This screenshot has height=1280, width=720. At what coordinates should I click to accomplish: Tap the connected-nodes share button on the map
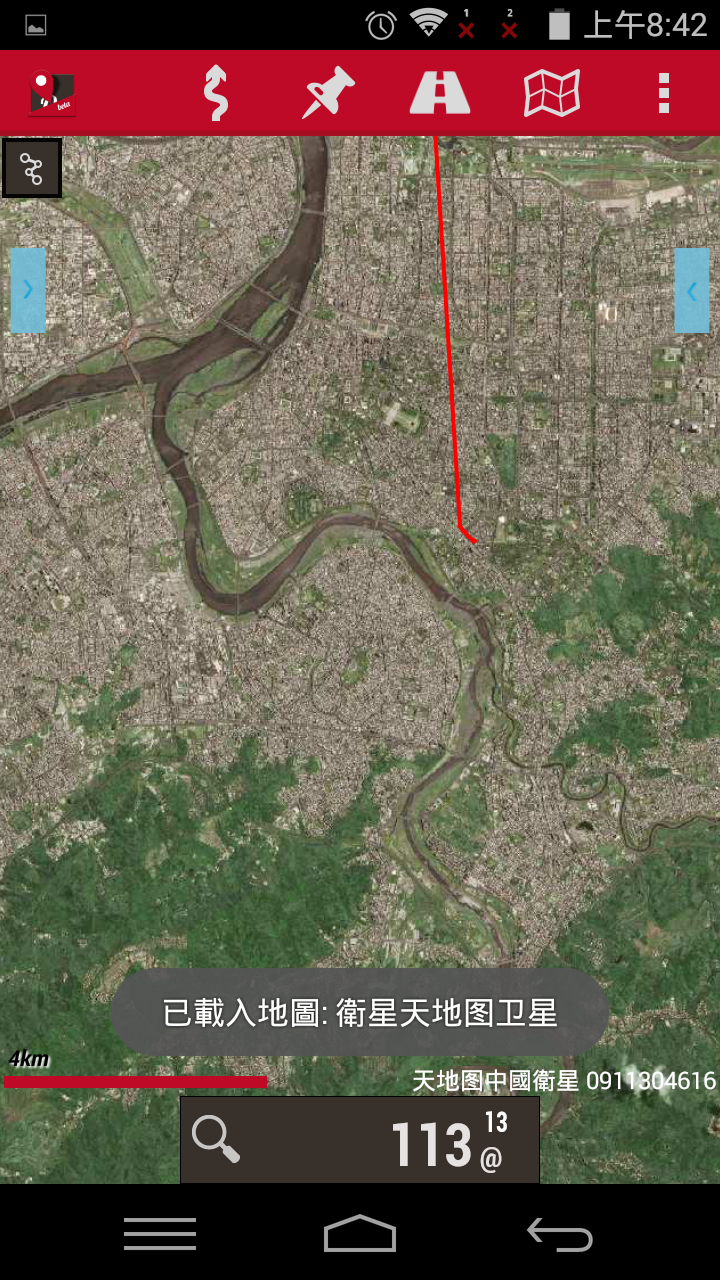[x=32, y=168]
